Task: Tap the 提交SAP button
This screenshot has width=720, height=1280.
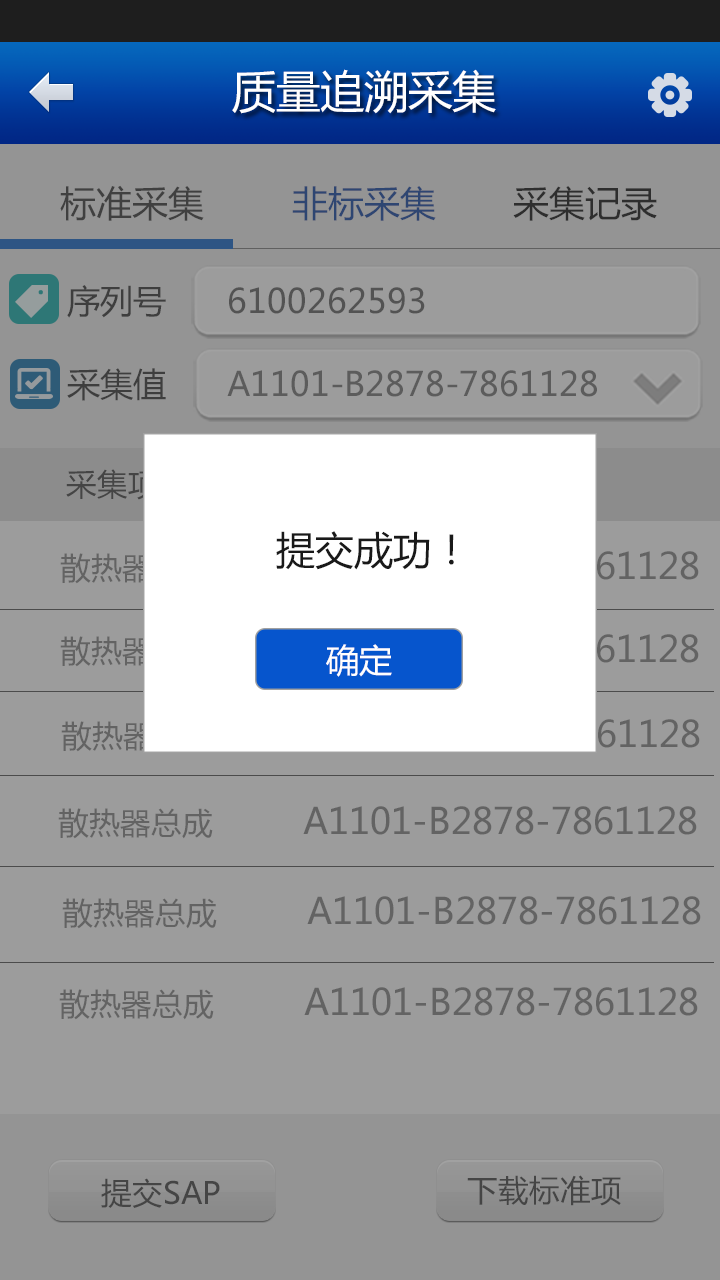Action: pyautogui.click(x=161, y=1191)
